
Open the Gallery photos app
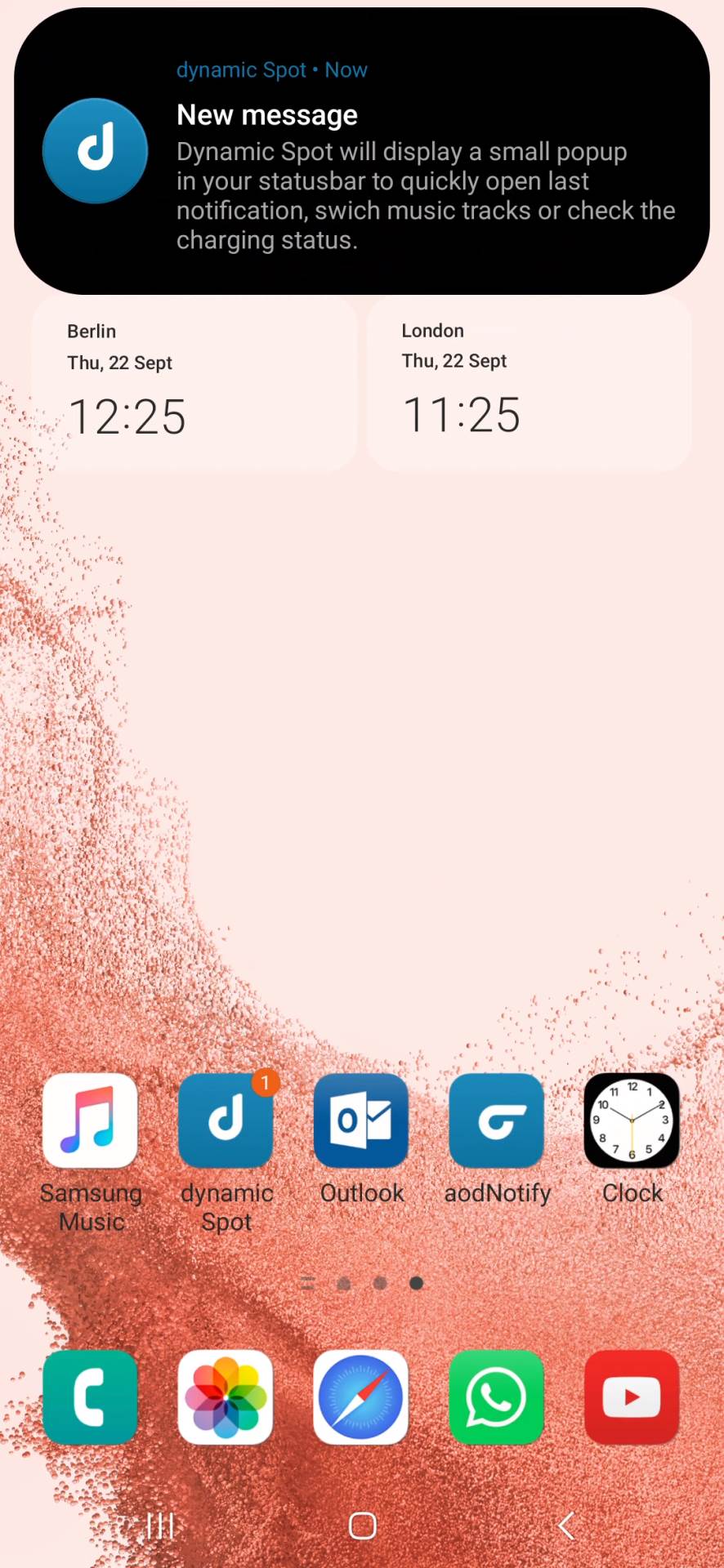coord(226,1396)
